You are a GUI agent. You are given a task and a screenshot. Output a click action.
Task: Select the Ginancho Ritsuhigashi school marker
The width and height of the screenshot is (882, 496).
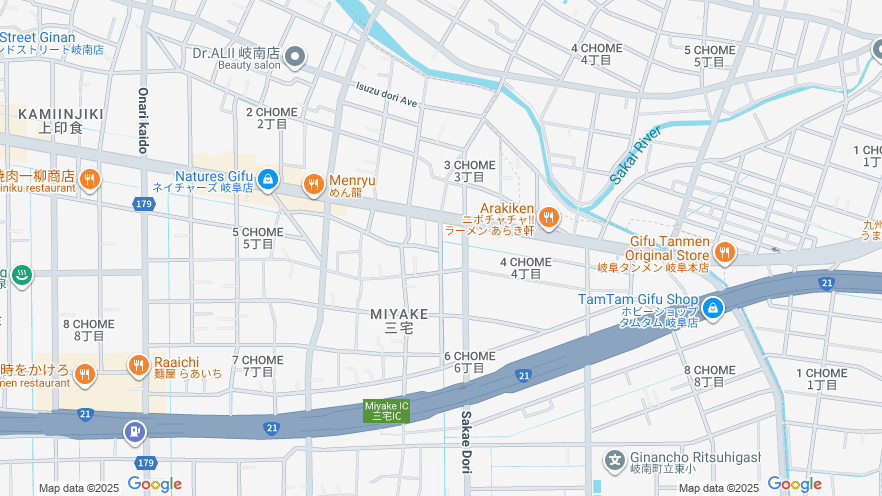coord(615,461)
